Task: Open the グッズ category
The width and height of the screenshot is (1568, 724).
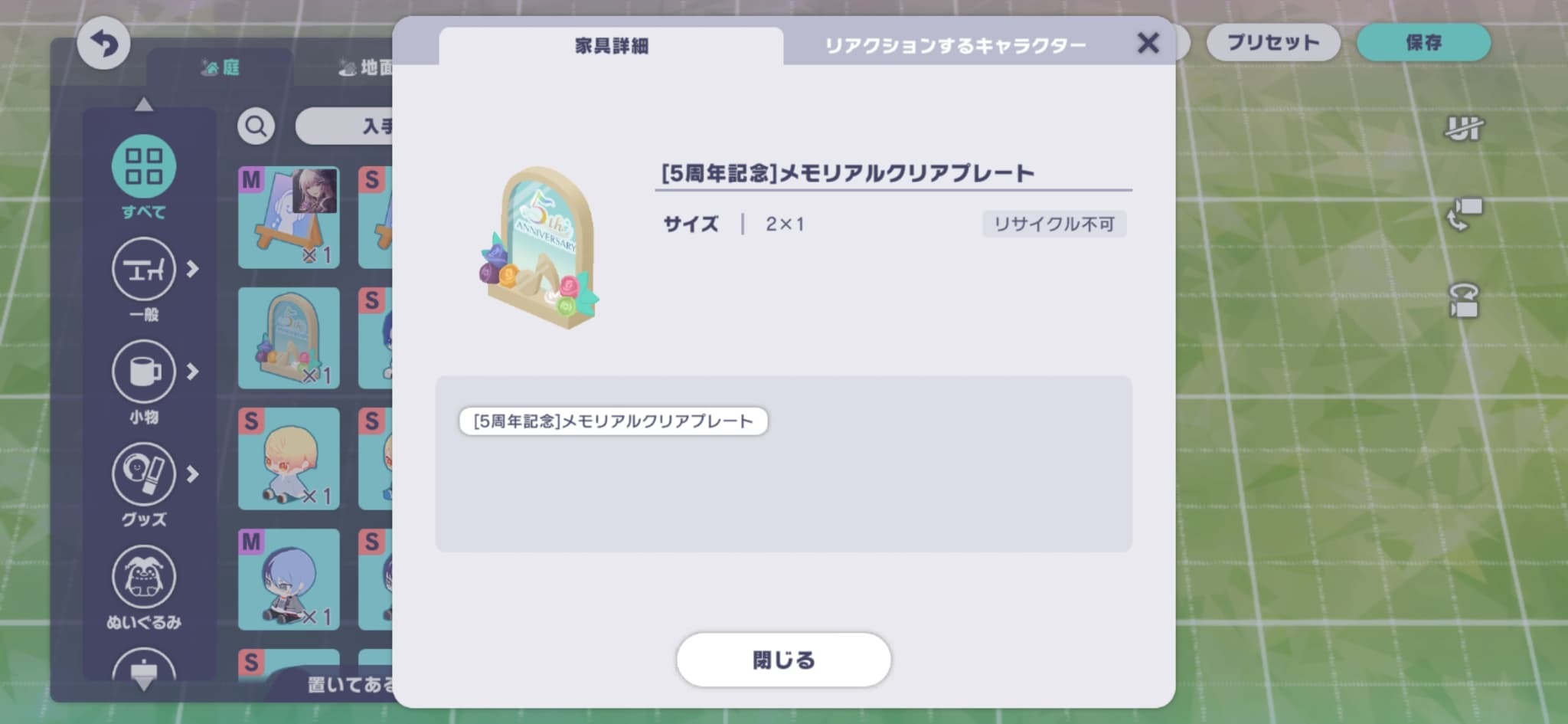Action: point(144,483)
